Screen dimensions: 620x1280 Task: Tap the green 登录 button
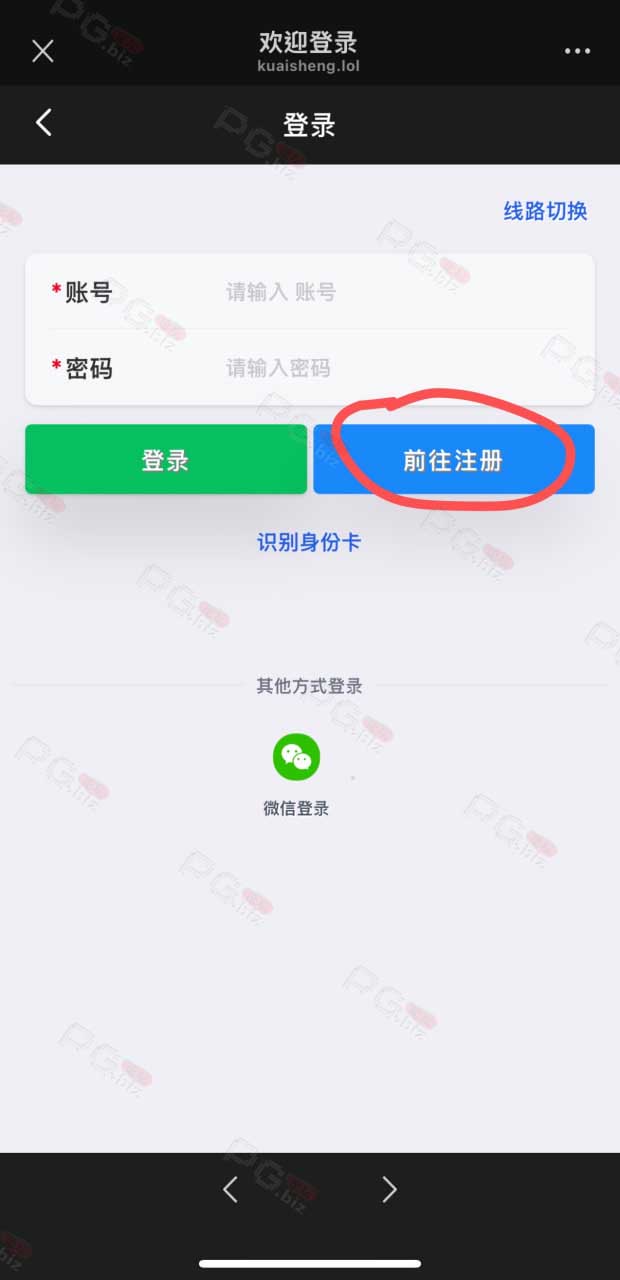[x=166, y=459]
